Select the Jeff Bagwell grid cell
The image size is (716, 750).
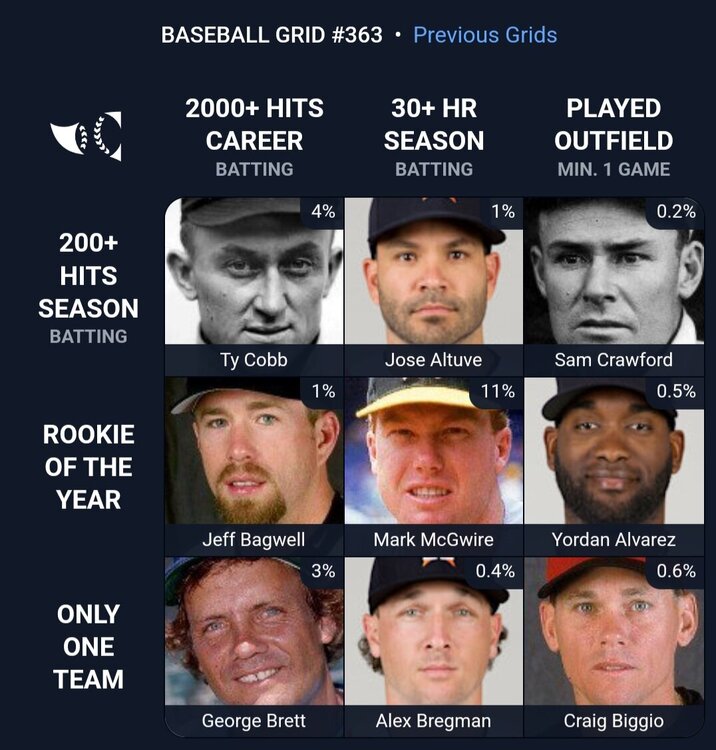(x=254, y=465)
